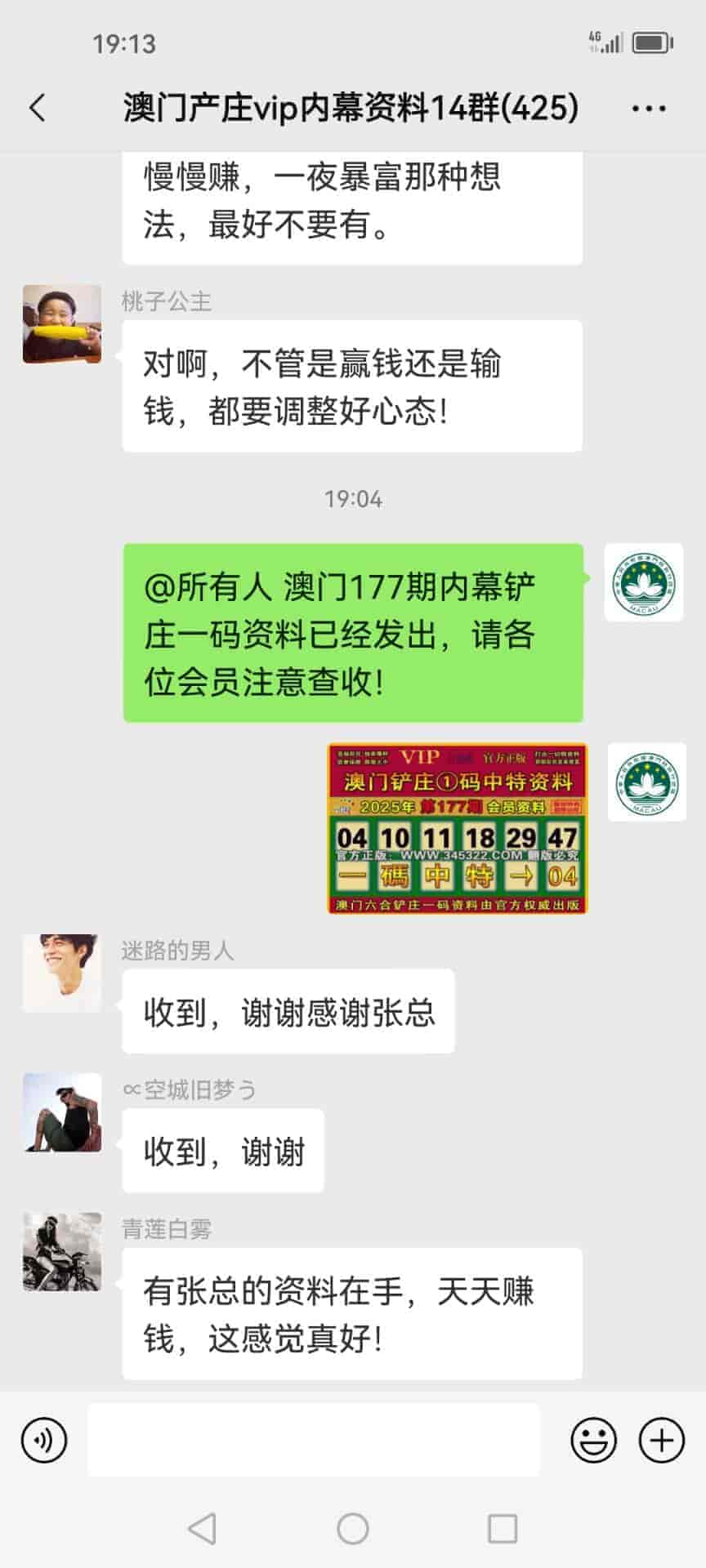Tap the system home button
The width and height of the screenshot is (706, 1568).
point(353,1528)
